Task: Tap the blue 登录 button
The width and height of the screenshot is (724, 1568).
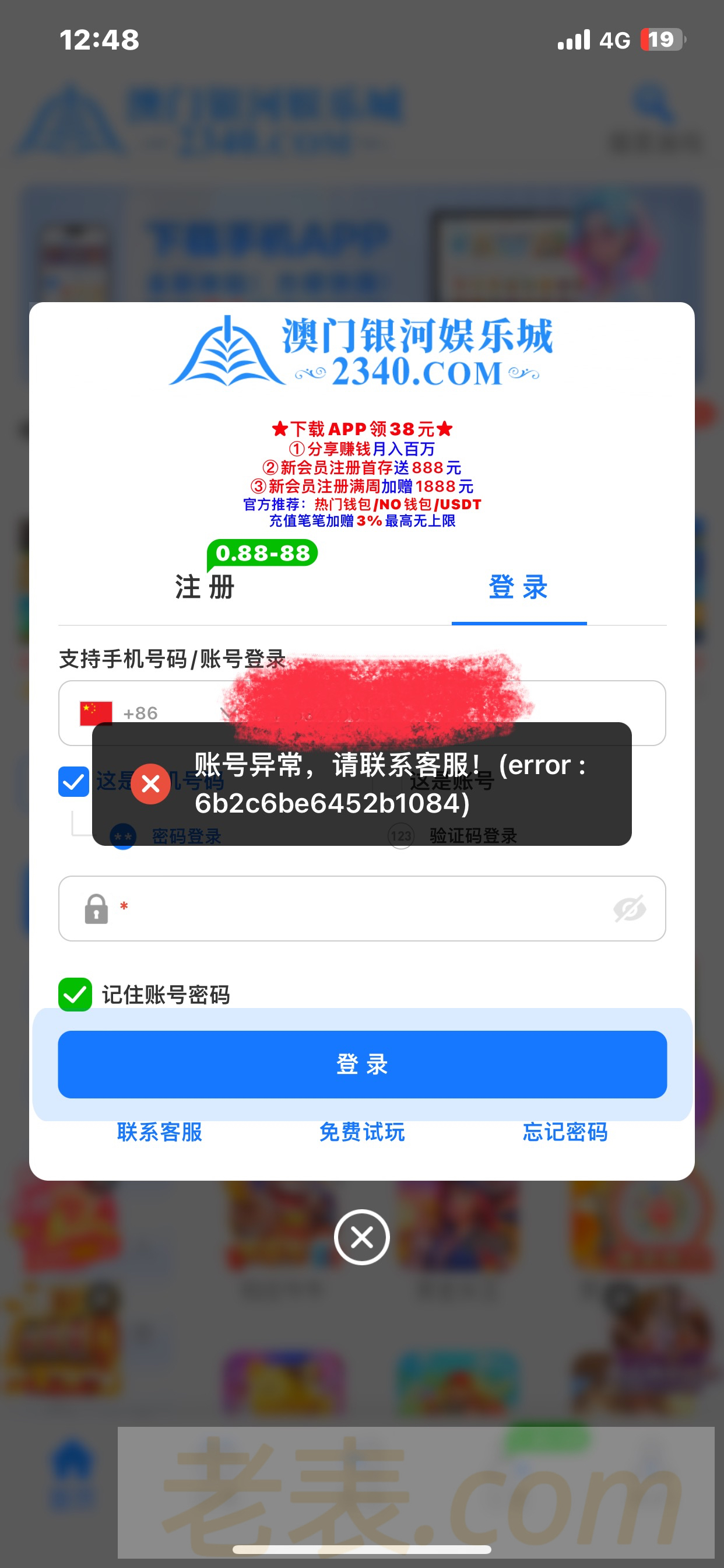Action: point(362,1064)
